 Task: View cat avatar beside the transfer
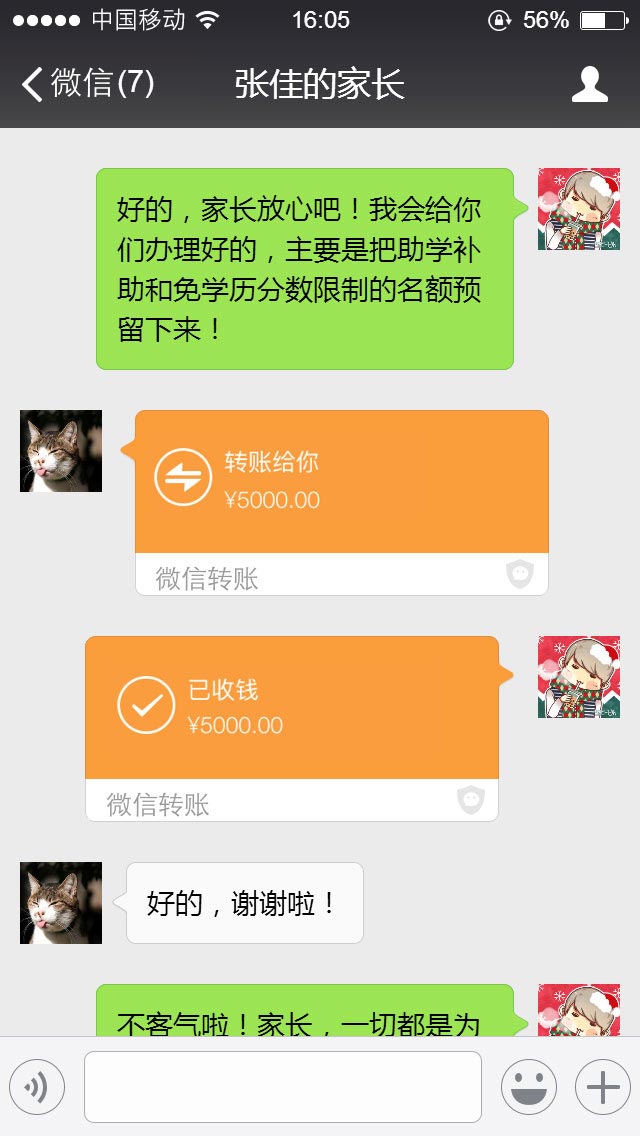coord(61,451)
